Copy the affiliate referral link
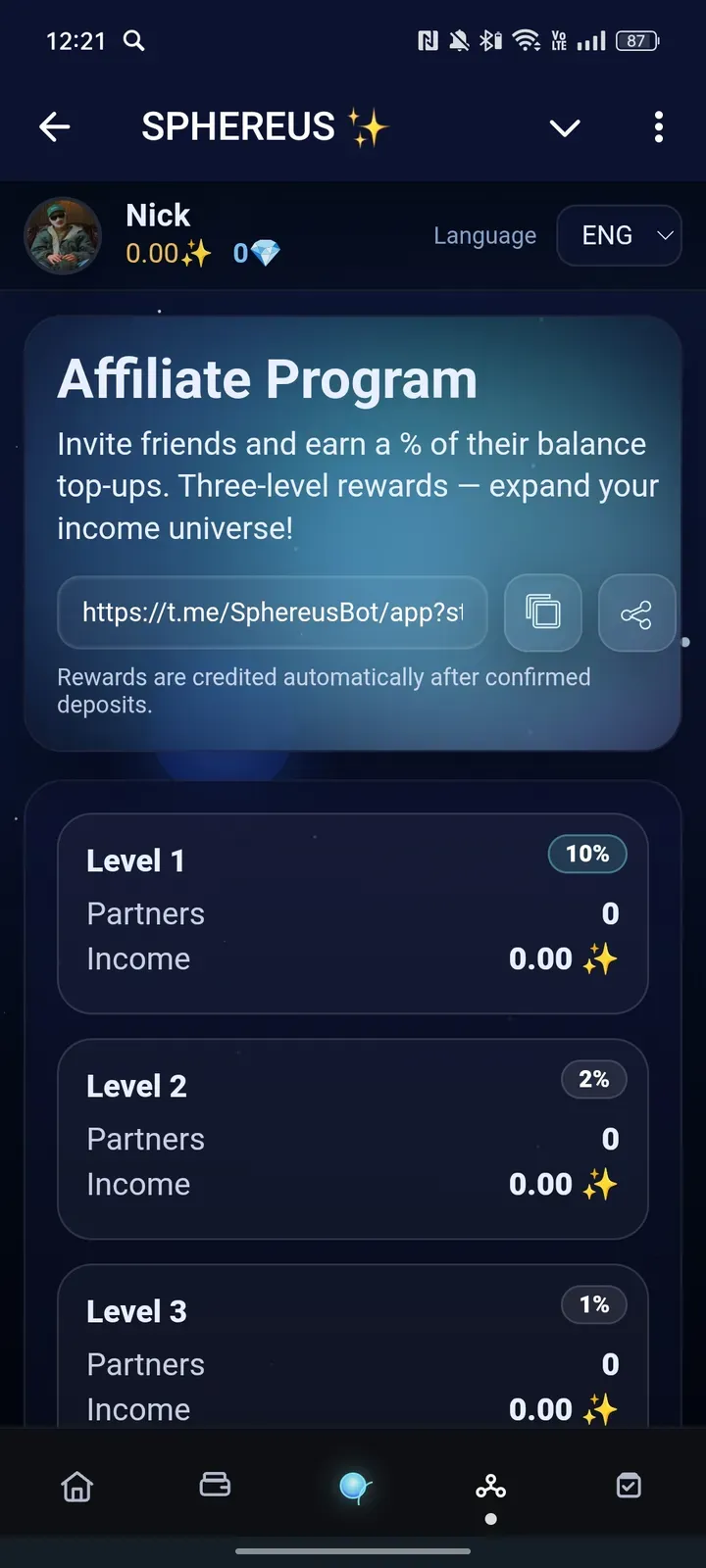This screenshot has height=1568, width=706. click(542, 612)
